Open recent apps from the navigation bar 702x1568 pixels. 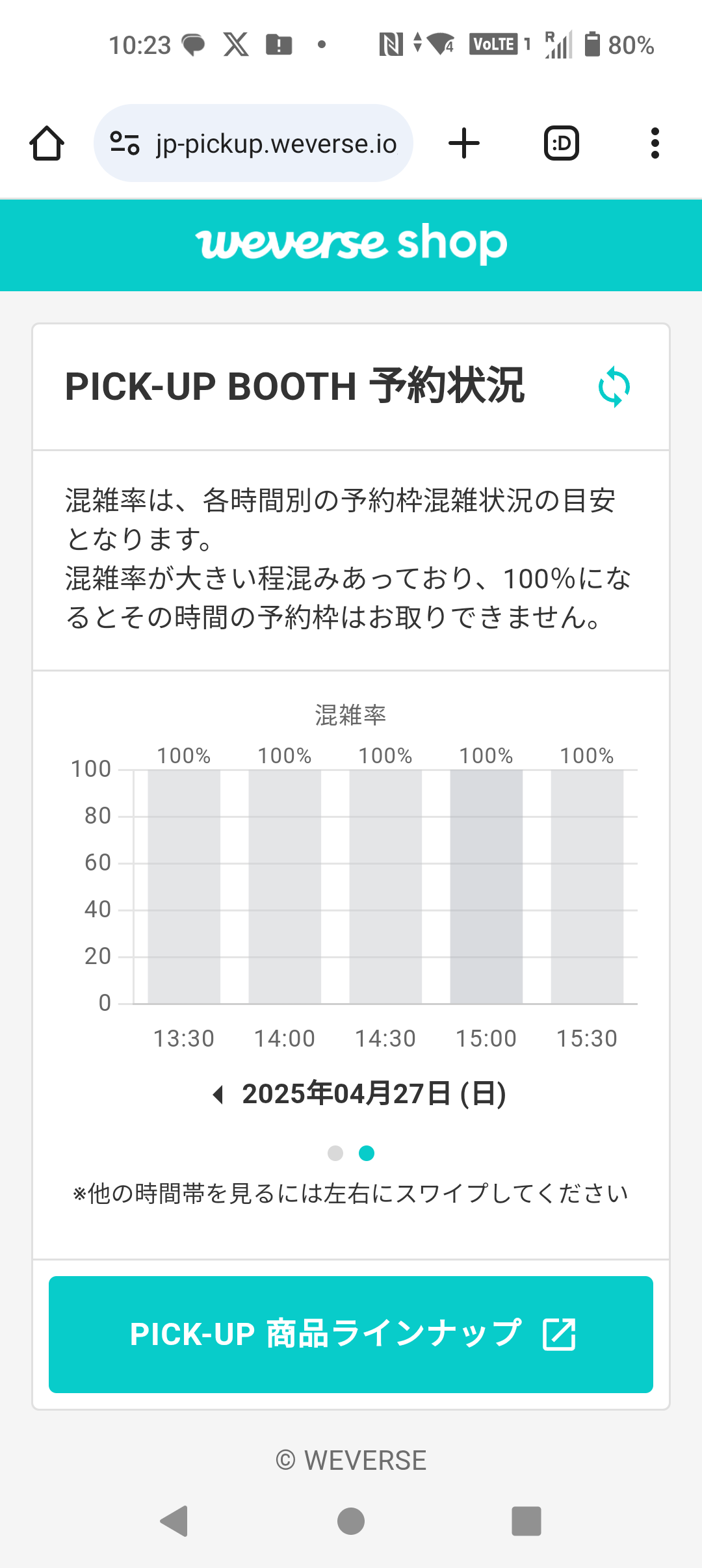(x=526, y=1521)
